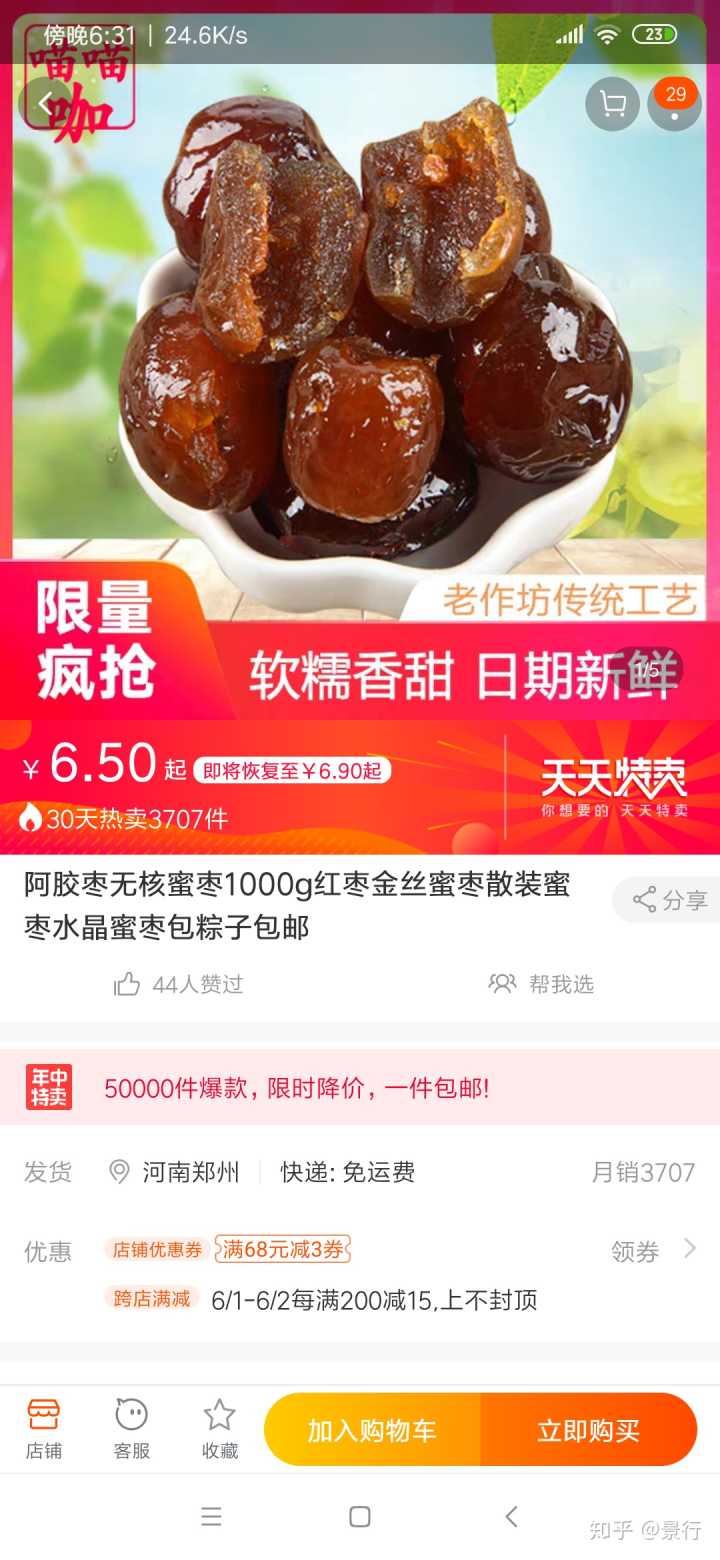Share this product via 分享

pyautogui.click(x=669, y=900)
